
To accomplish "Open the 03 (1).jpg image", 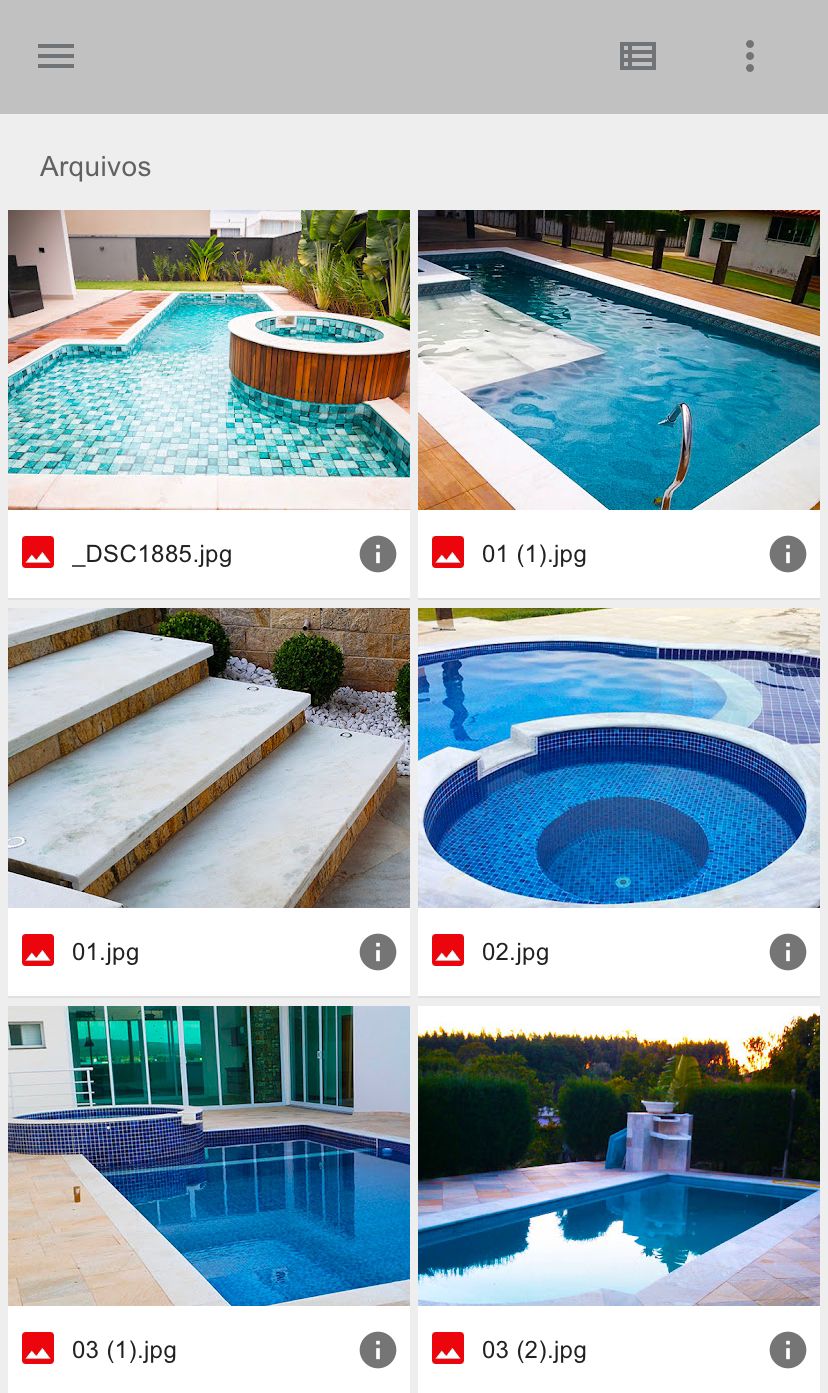I will click(209, 1156).
